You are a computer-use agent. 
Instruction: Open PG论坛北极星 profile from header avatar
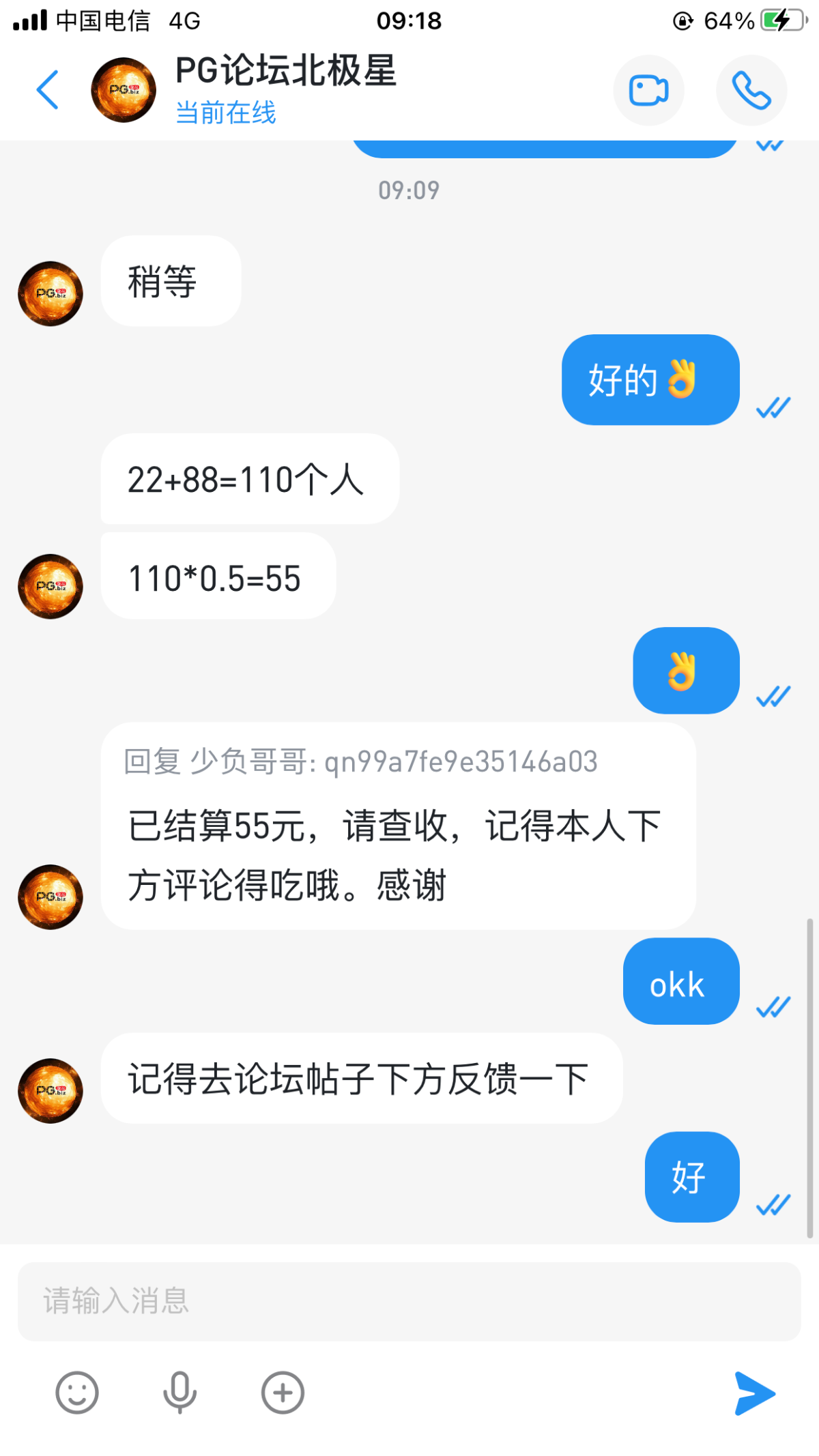[124, 90]
